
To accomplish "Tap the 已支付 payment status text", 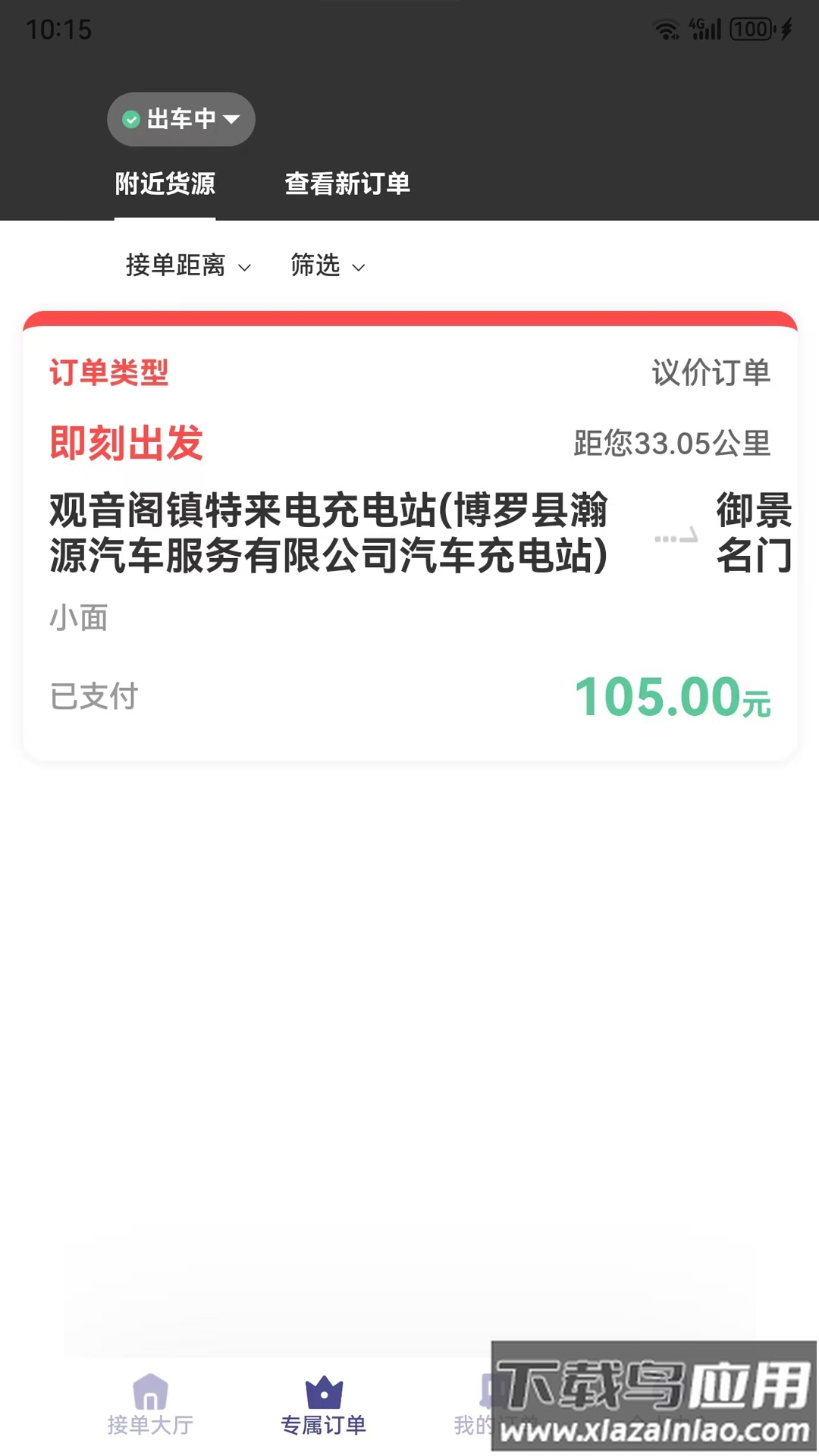I will (x=93, y=698).
